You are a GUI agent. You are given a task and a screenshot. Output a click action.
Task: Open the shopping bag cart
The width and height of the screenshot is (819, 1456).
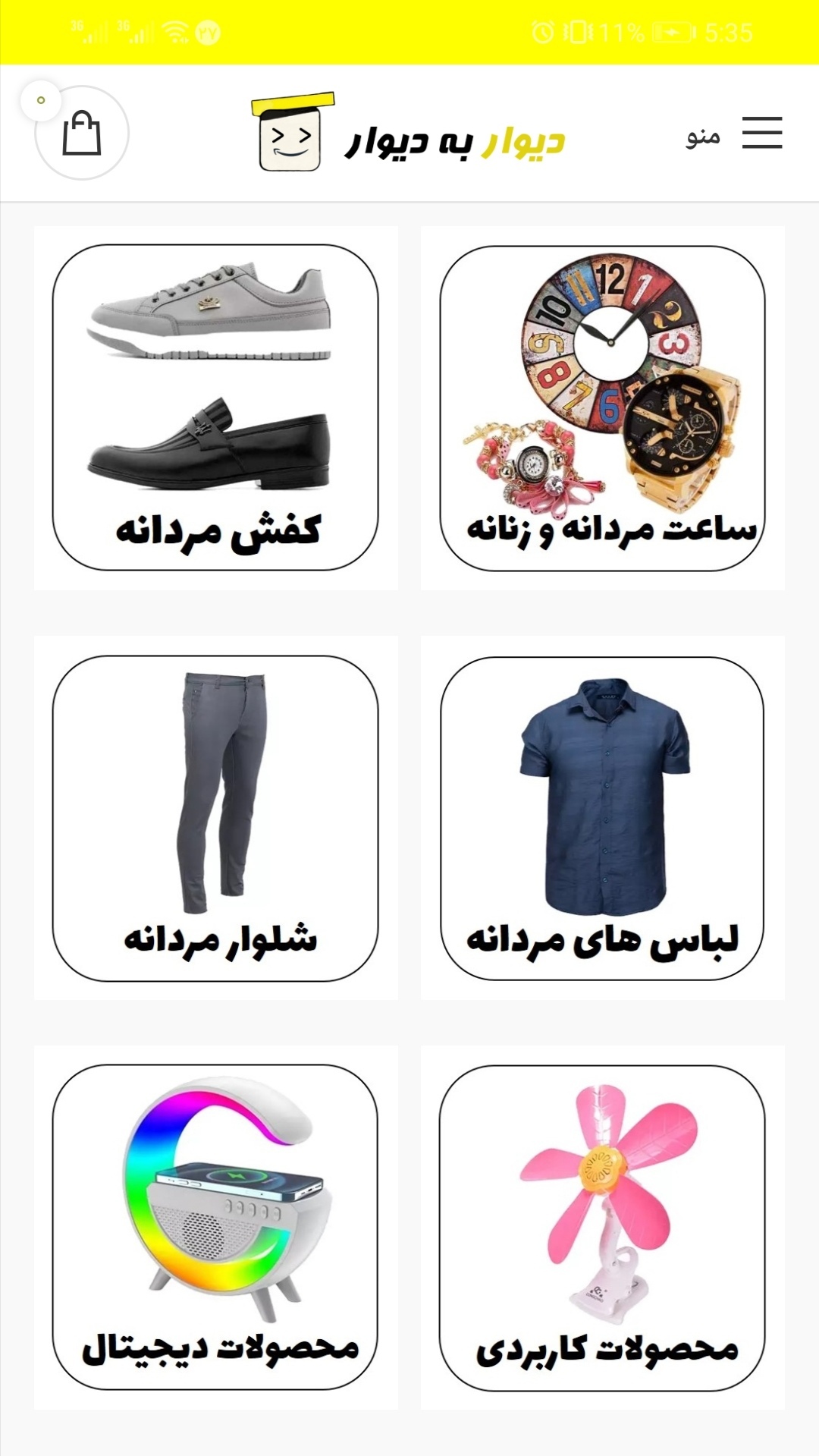82,134
